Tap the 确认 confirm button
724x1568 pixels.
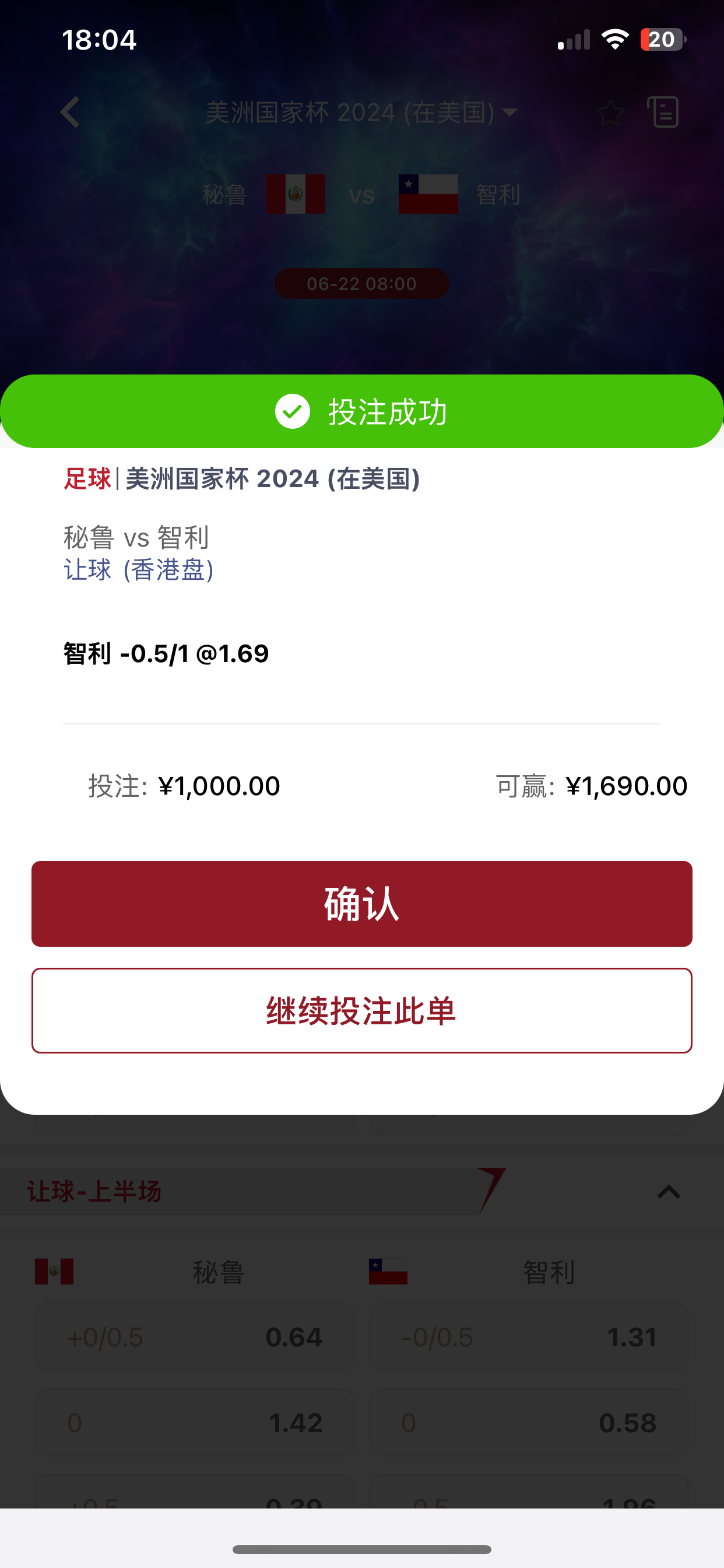tap(362, 904)
